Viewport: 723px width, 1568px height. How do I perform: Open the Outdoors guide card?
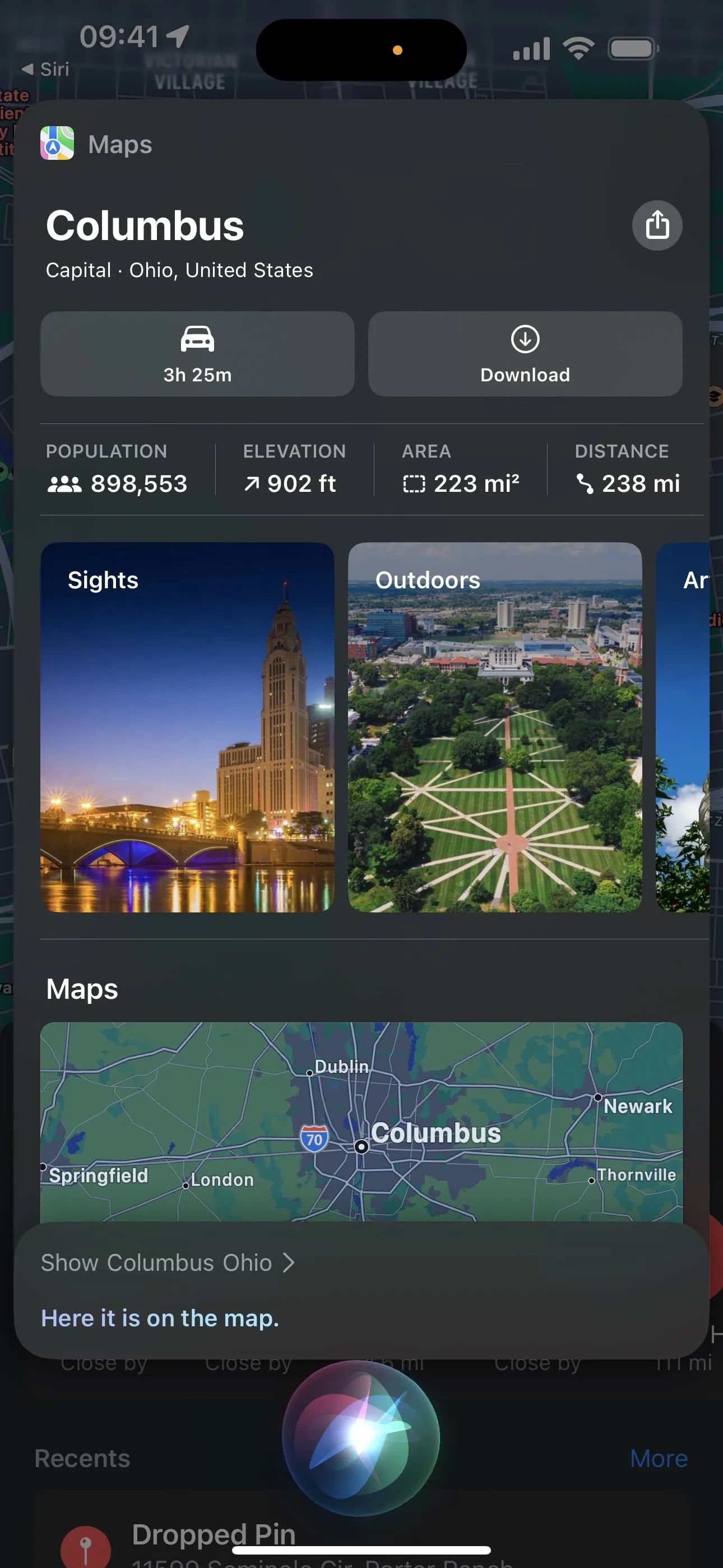pos(495,727)
